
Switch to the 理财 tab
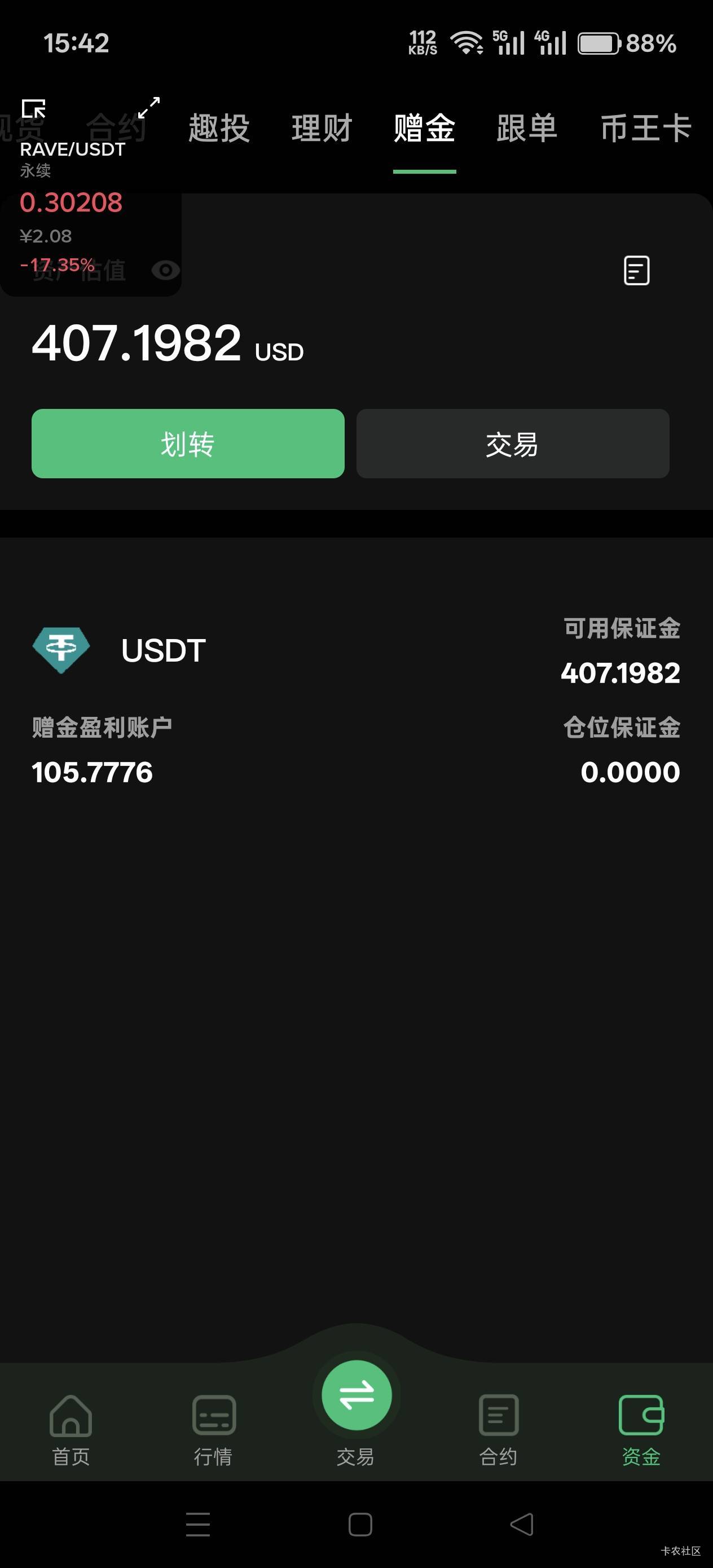(x=322, y=129)
